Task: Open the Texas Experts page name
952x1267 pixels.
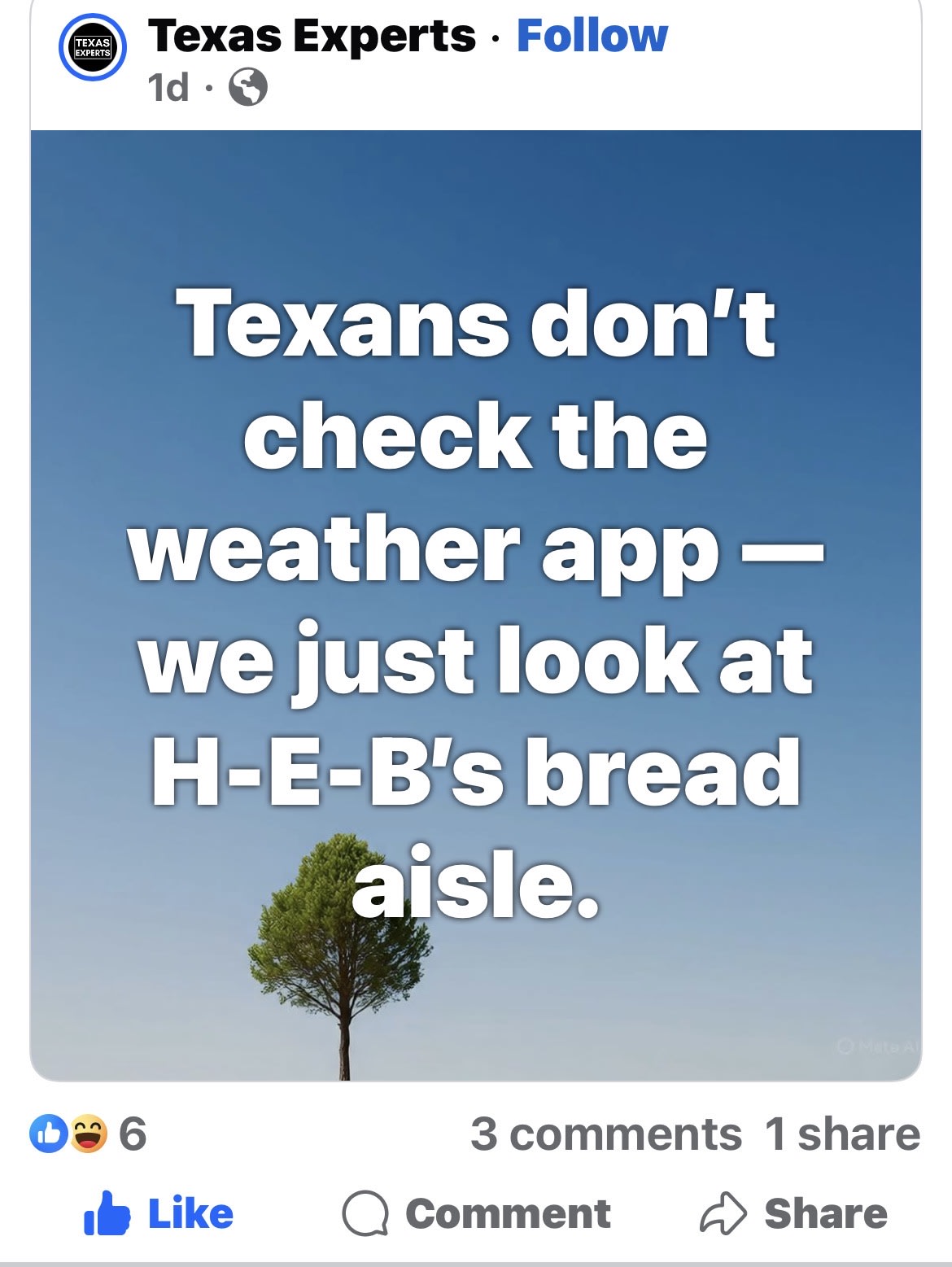Action: 311,36
